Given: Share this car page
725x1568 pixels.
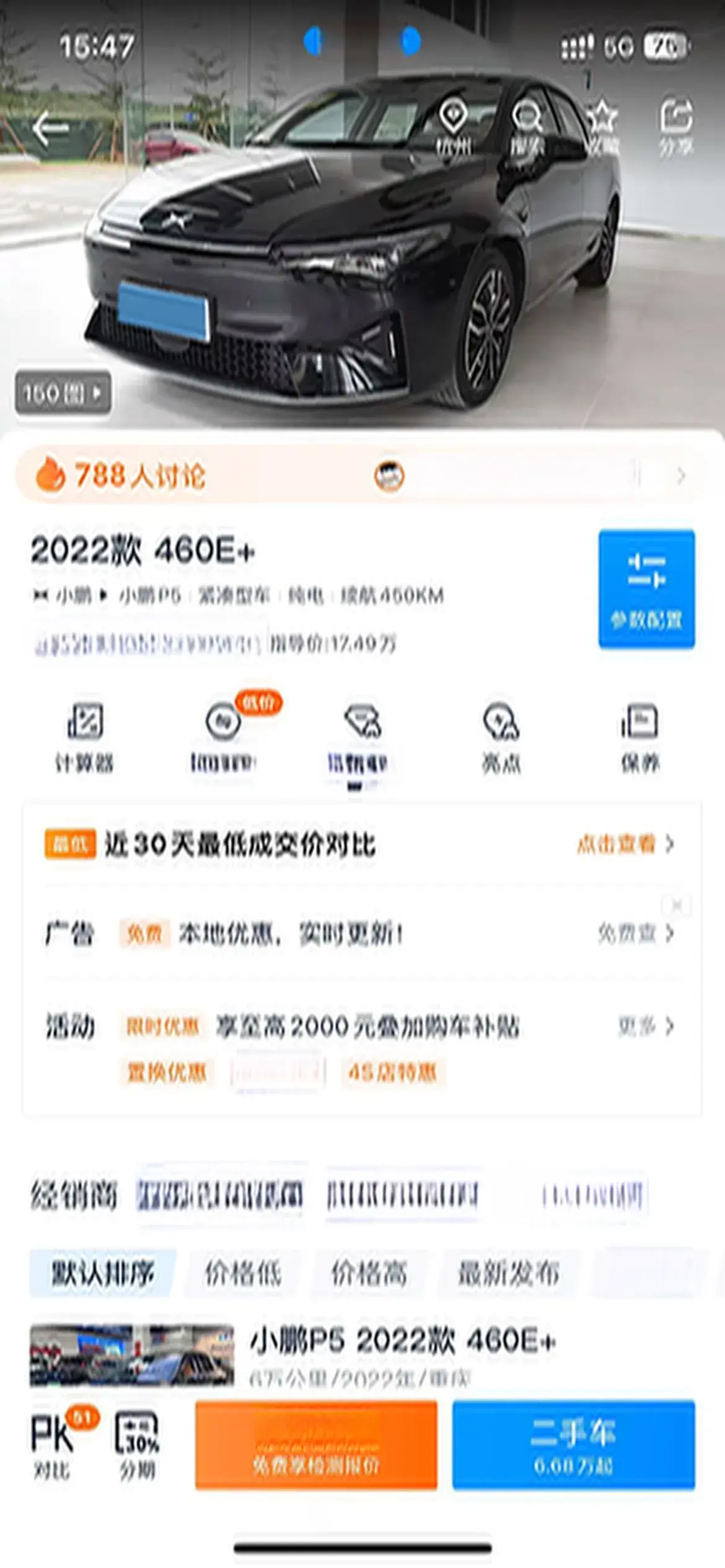Looking at the screenshot, I should pyautogui.click(x=676, y=127).
